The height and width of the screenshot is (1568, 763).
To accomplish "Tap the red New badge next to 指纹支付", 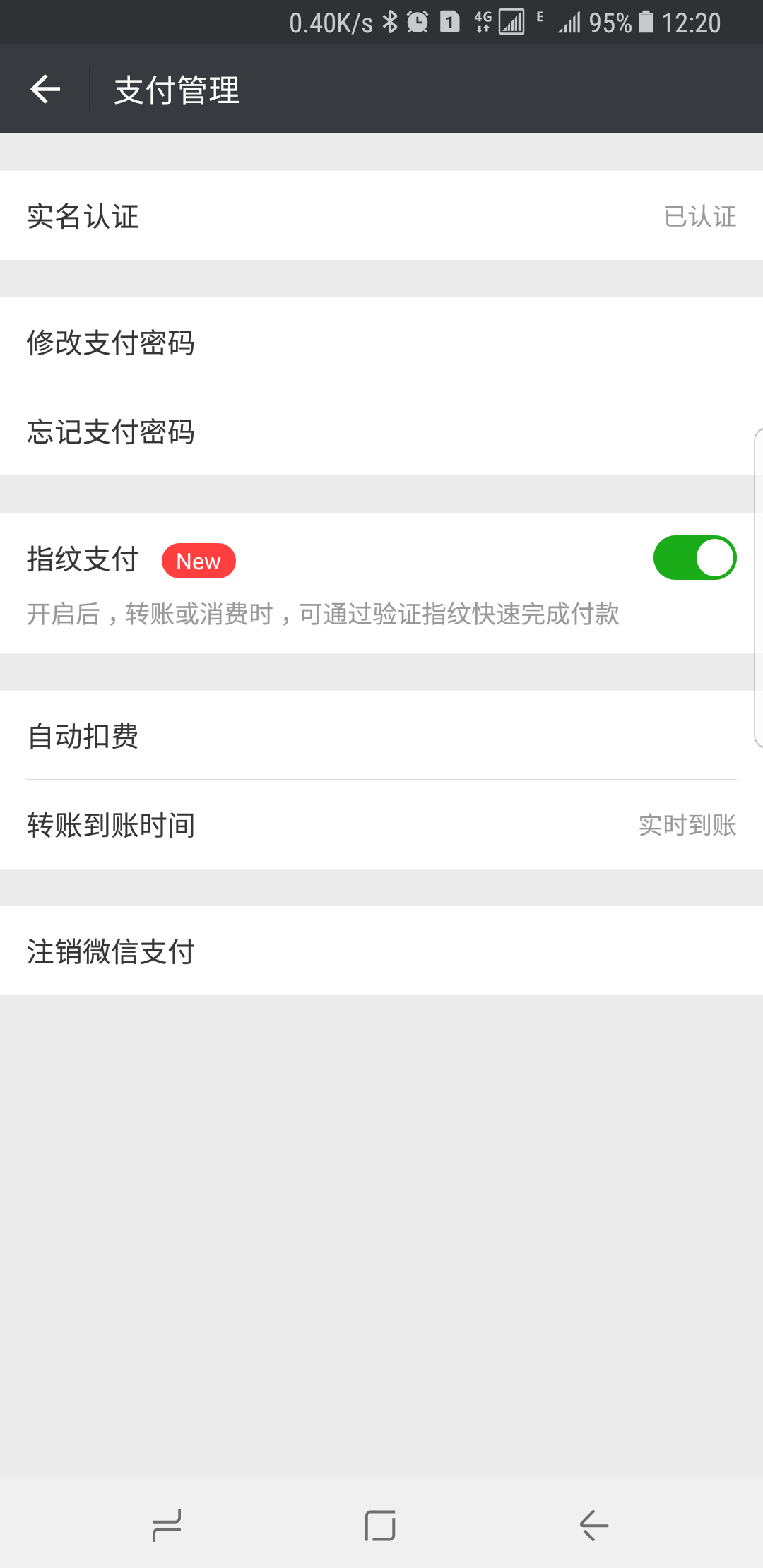I will (199, 560).
